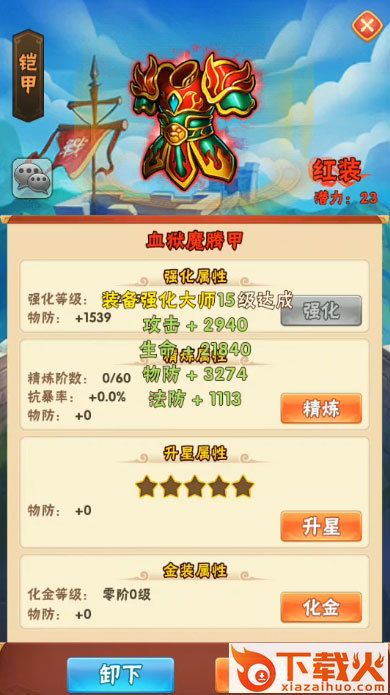Tap the 强化 enhance button
This screenshot has height=695, width=390.
[x=321, y=311]
